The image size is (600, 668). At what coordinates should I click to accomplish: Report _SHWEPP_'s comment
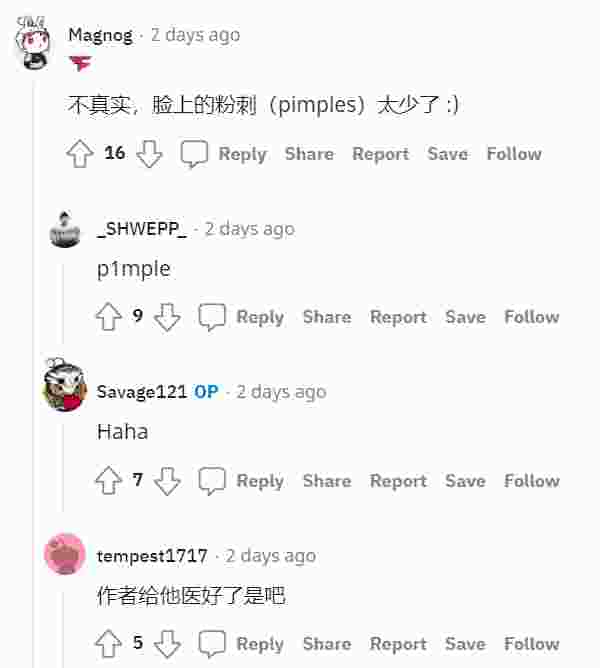click(398, 317)
